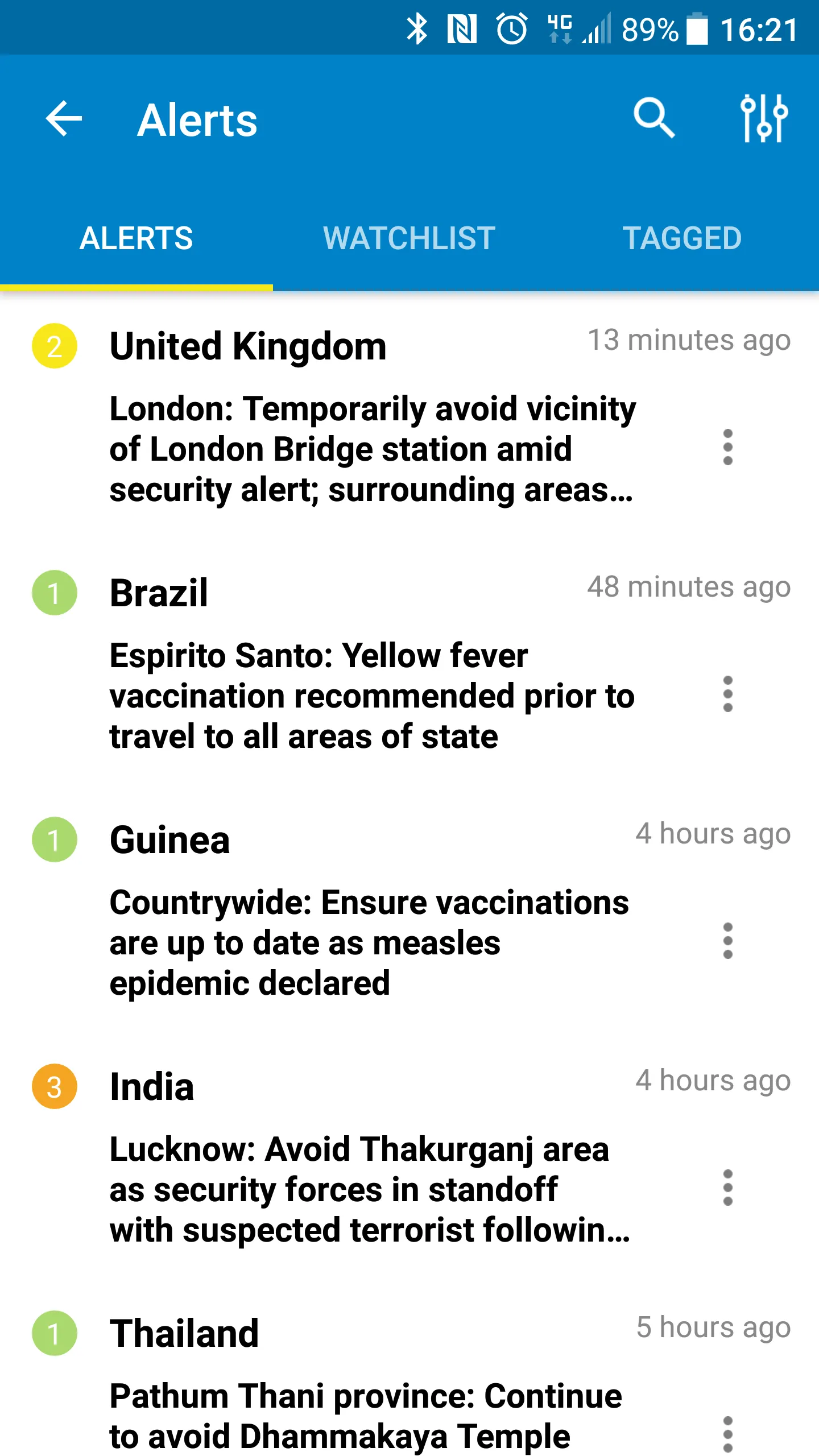819x1456 pixels.
Task: Open options for the Guinea alert
Action: pyautogui.click(x=727, y=941)
